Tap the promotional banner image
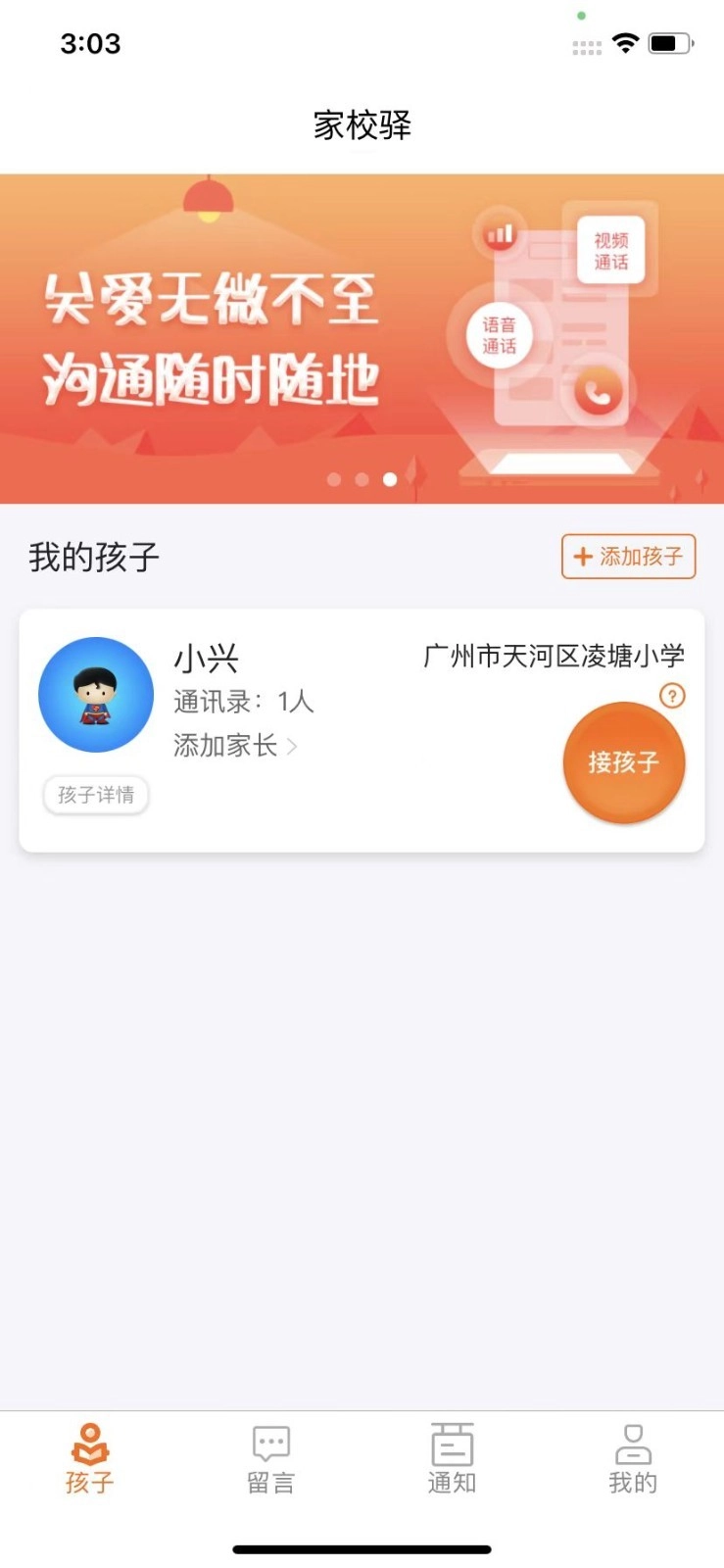 coord(362,335)
